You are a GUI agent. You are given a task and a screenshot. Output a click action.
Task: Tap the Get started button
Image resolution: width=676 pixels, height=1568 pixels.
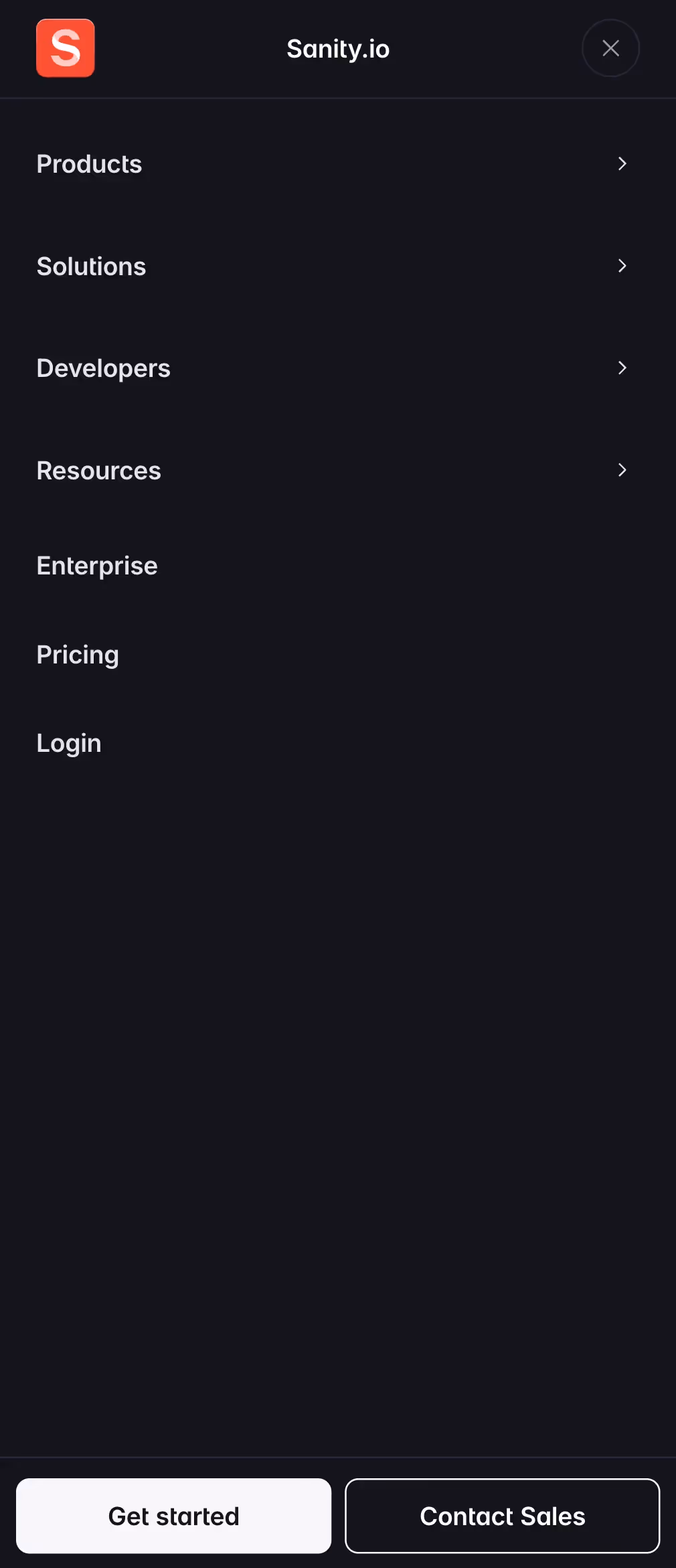[x=174, y=1516]
